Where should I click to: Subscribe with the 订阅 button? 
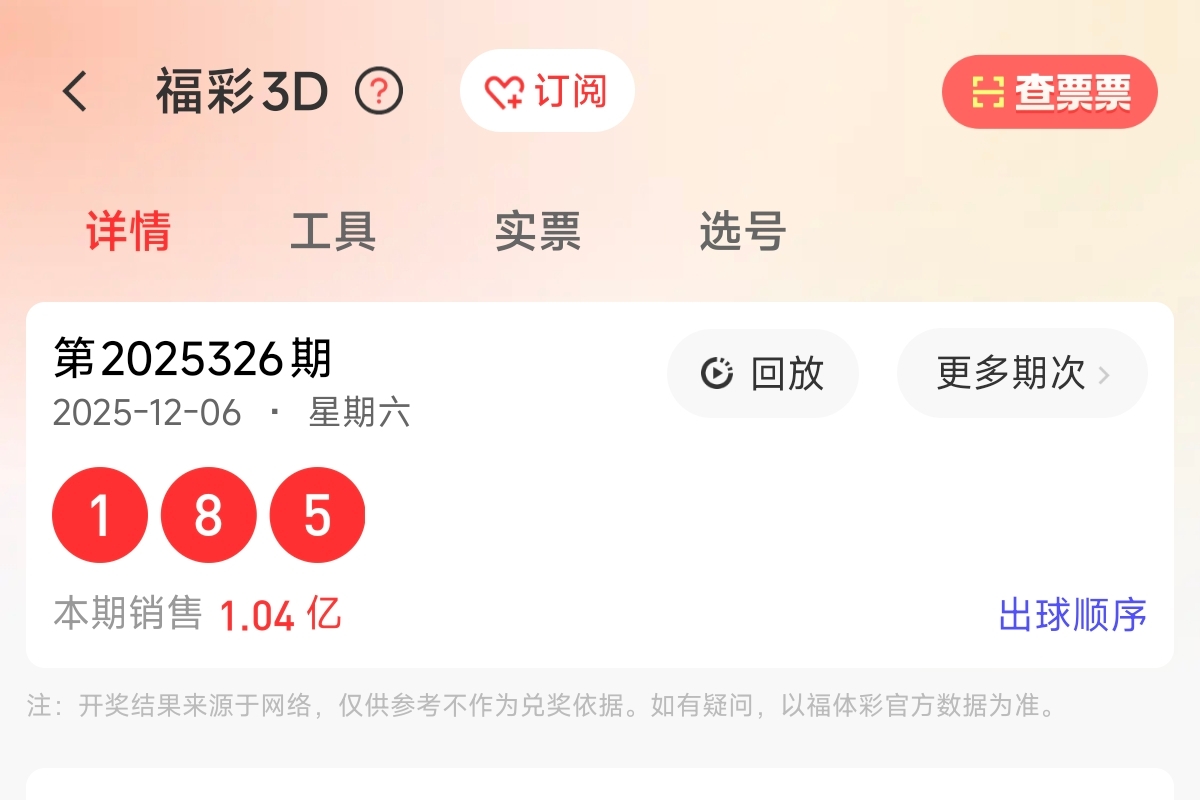pos(547,92)
